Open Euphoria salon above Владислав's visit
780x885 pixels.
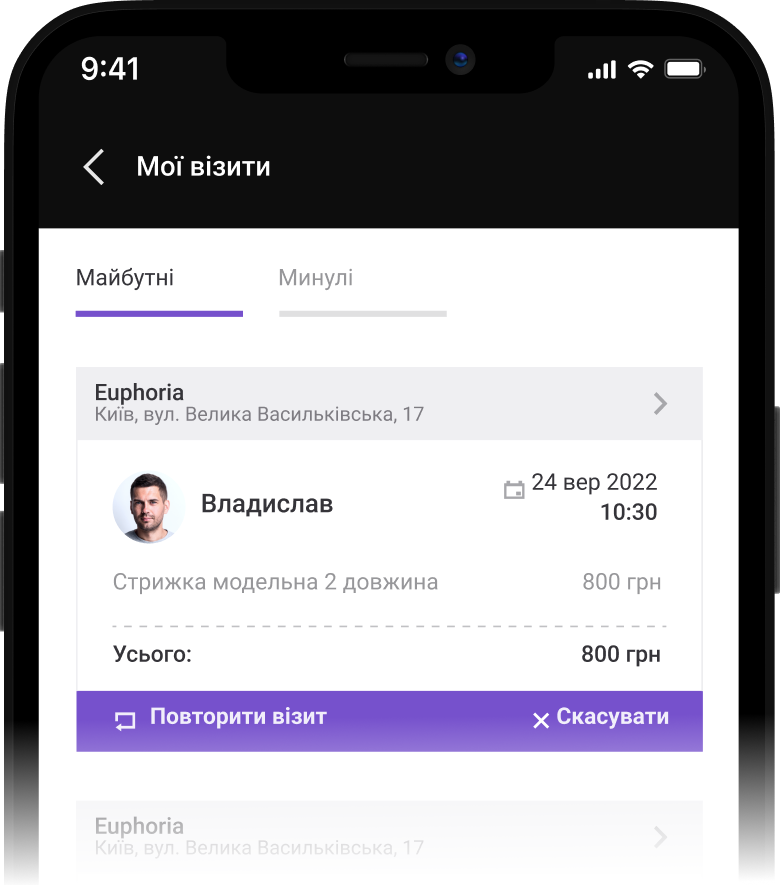(x=389, y=403)
